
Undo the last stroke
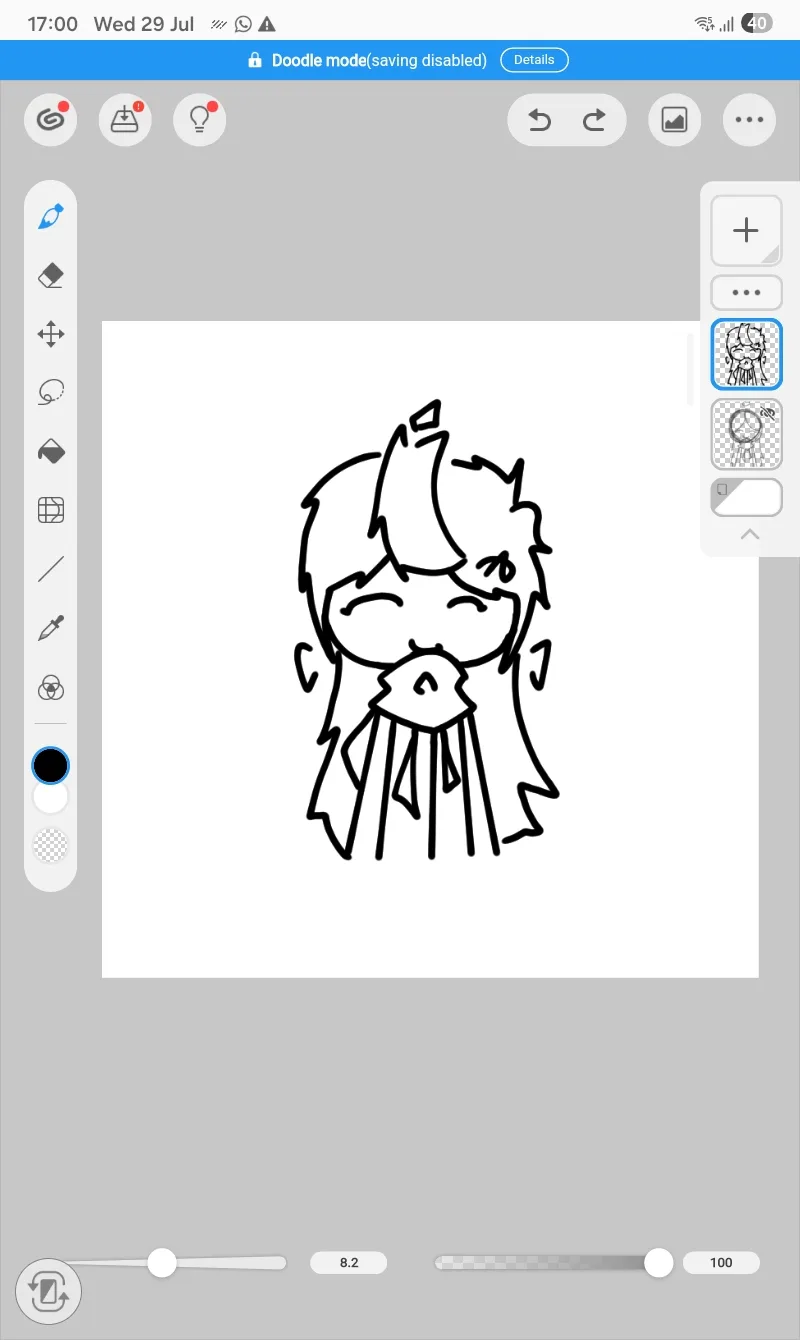[539, 120]
